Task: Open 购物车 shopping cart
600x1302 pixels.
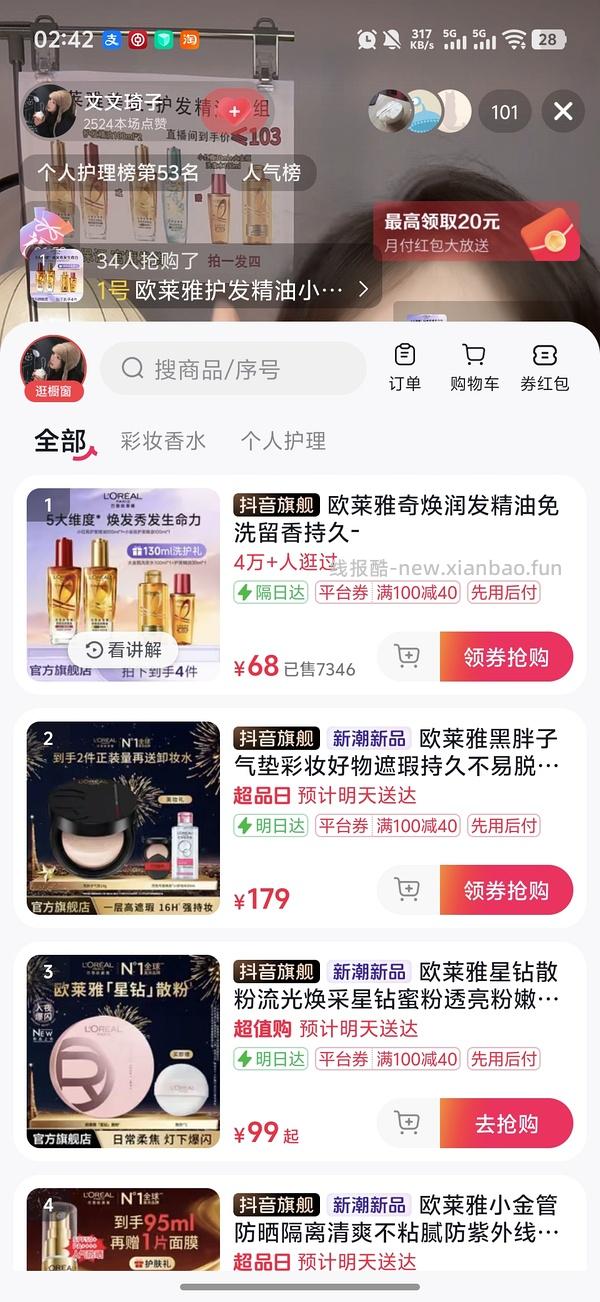Action: (x=474, y=368)
